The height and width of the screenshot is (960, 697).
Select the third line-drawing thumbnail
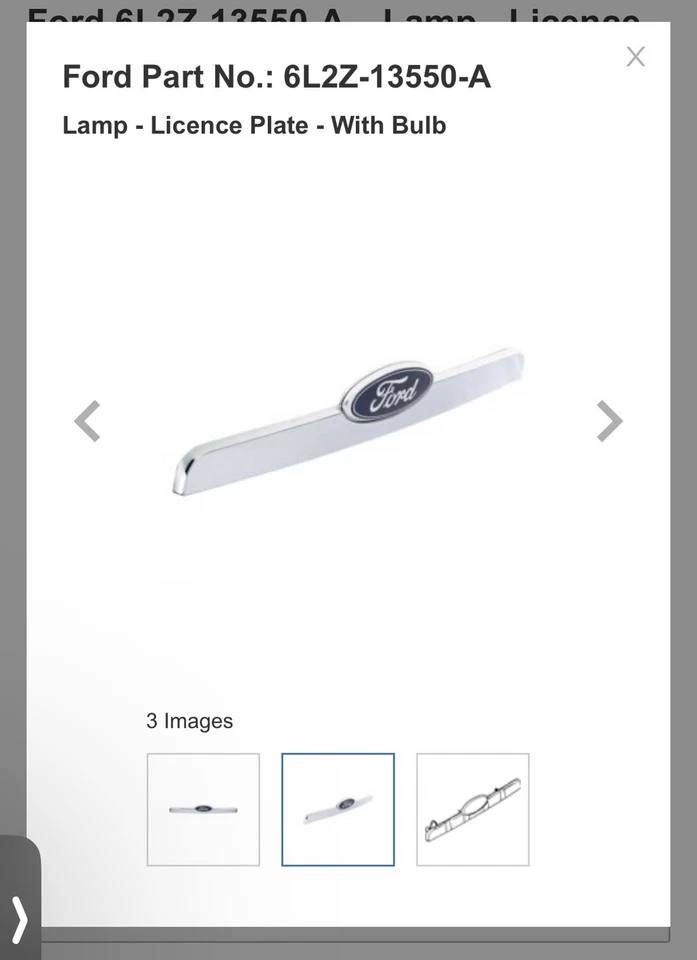(472, 809)
